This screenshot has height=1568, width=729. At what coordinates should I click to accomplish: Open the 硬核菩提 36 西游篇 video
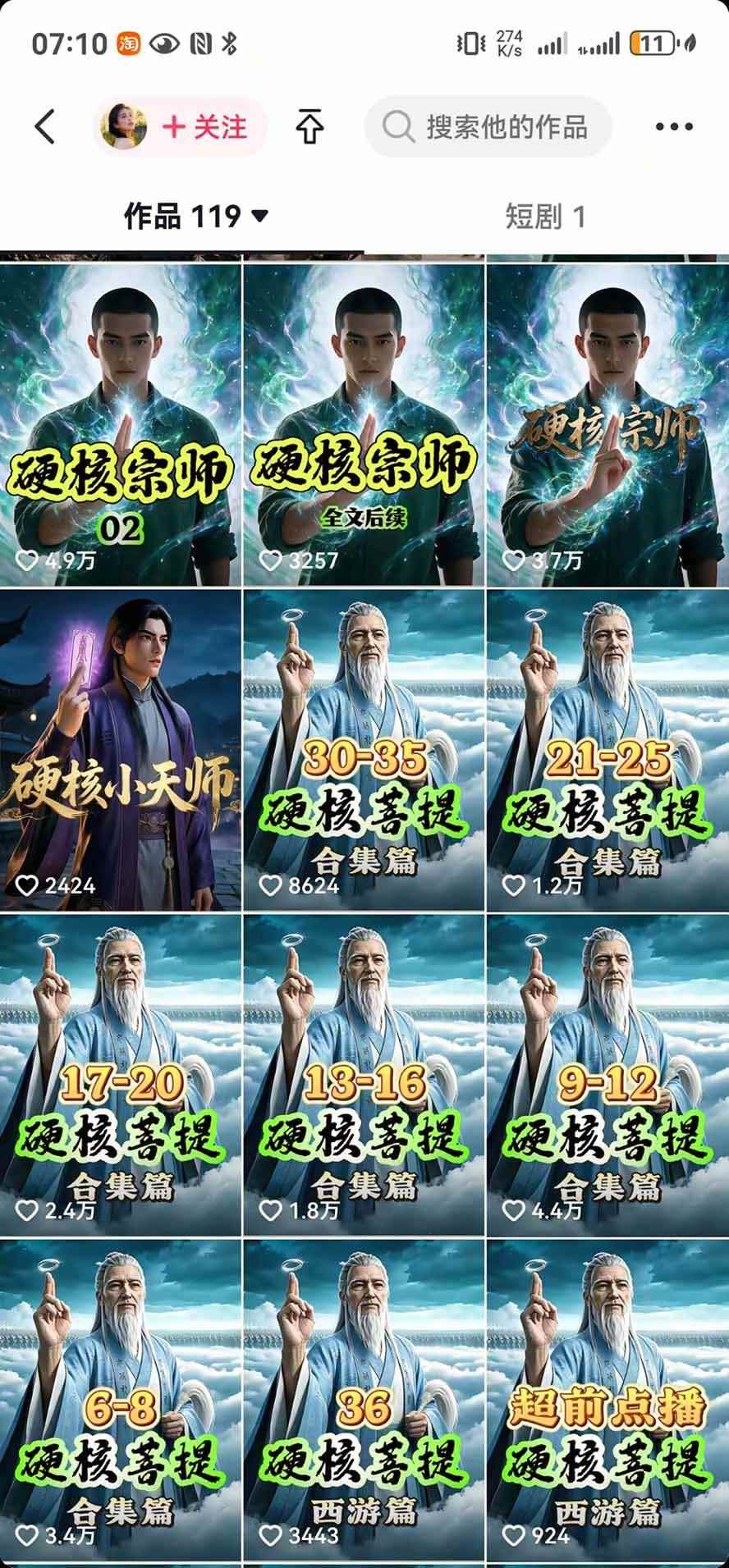(x=364, y=1400)
